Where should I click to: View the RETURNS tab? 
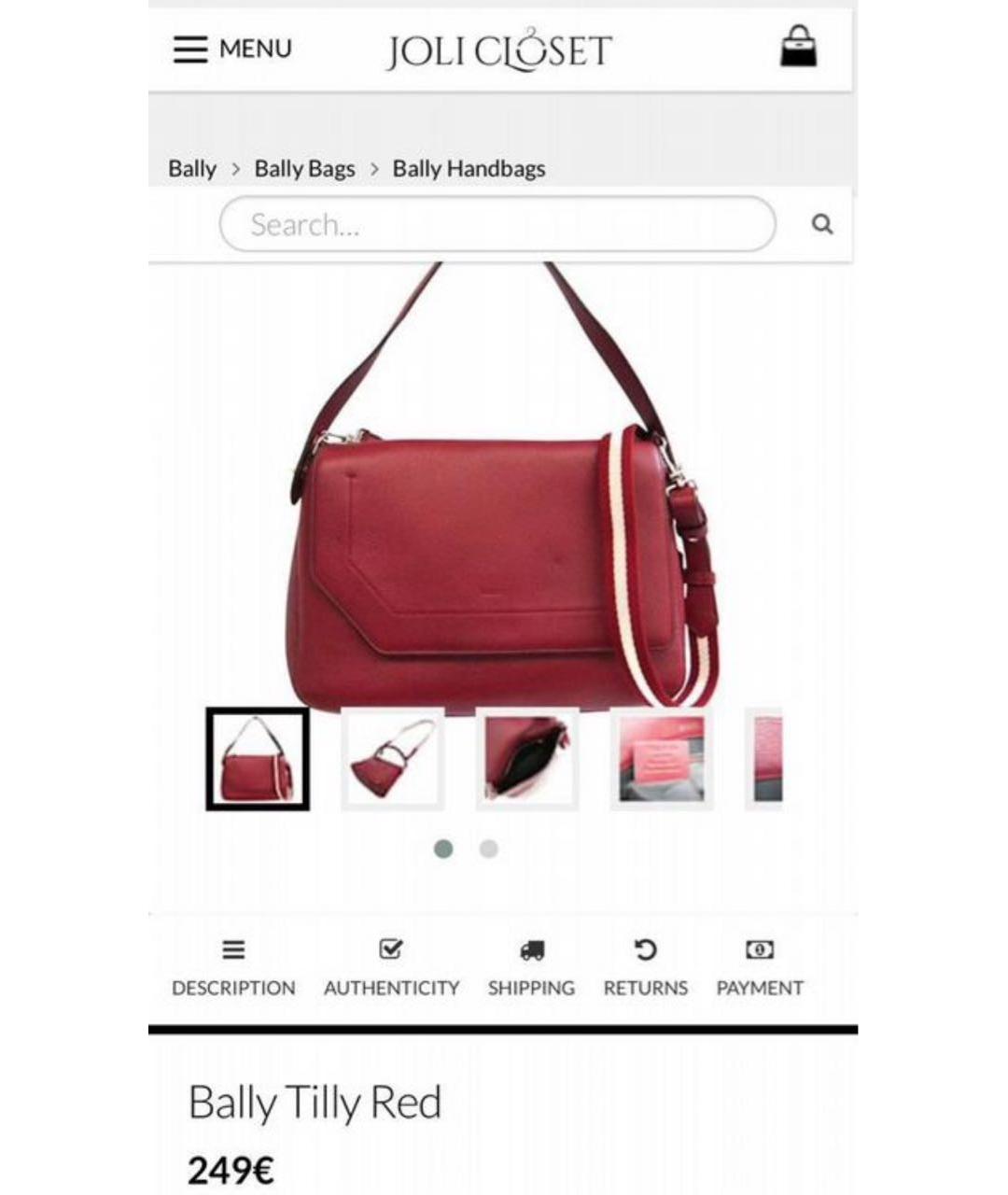point(645,969)
